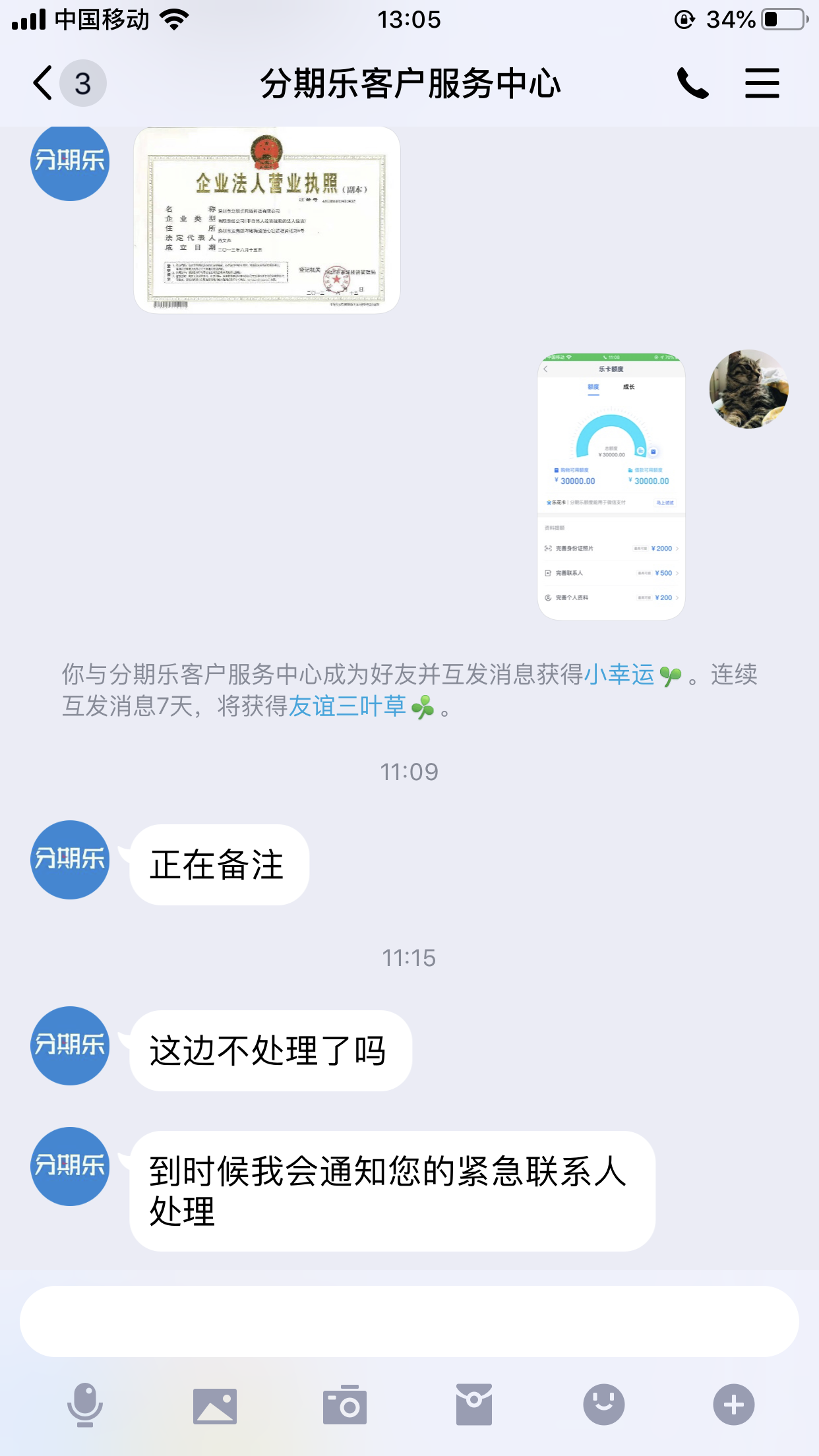Focus the message input field
Viewport: 819px width, 1456px height.
tap(409, 1321)
